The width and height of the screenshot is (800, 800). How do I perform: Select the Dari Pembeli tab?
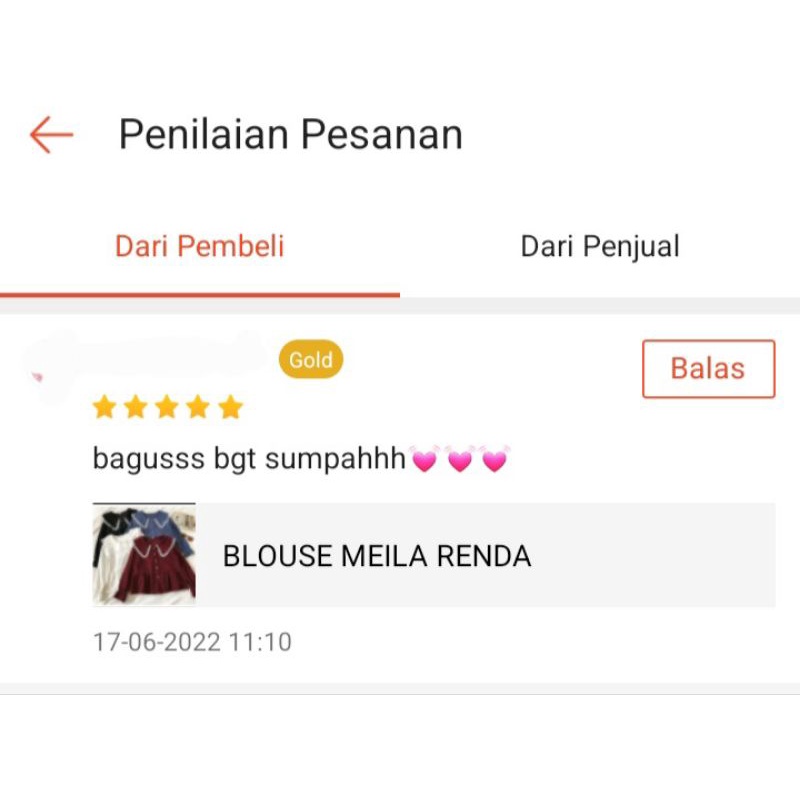[x=200, y=247]
